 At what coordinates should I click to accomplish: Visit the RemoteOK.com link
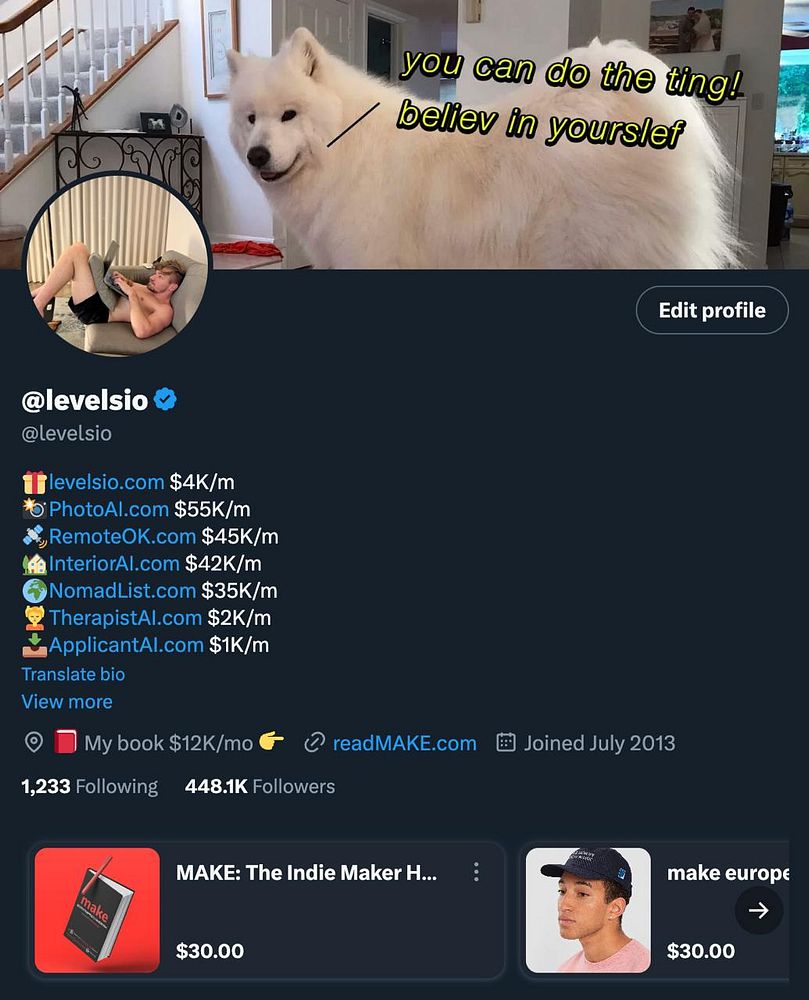(122, 536)
